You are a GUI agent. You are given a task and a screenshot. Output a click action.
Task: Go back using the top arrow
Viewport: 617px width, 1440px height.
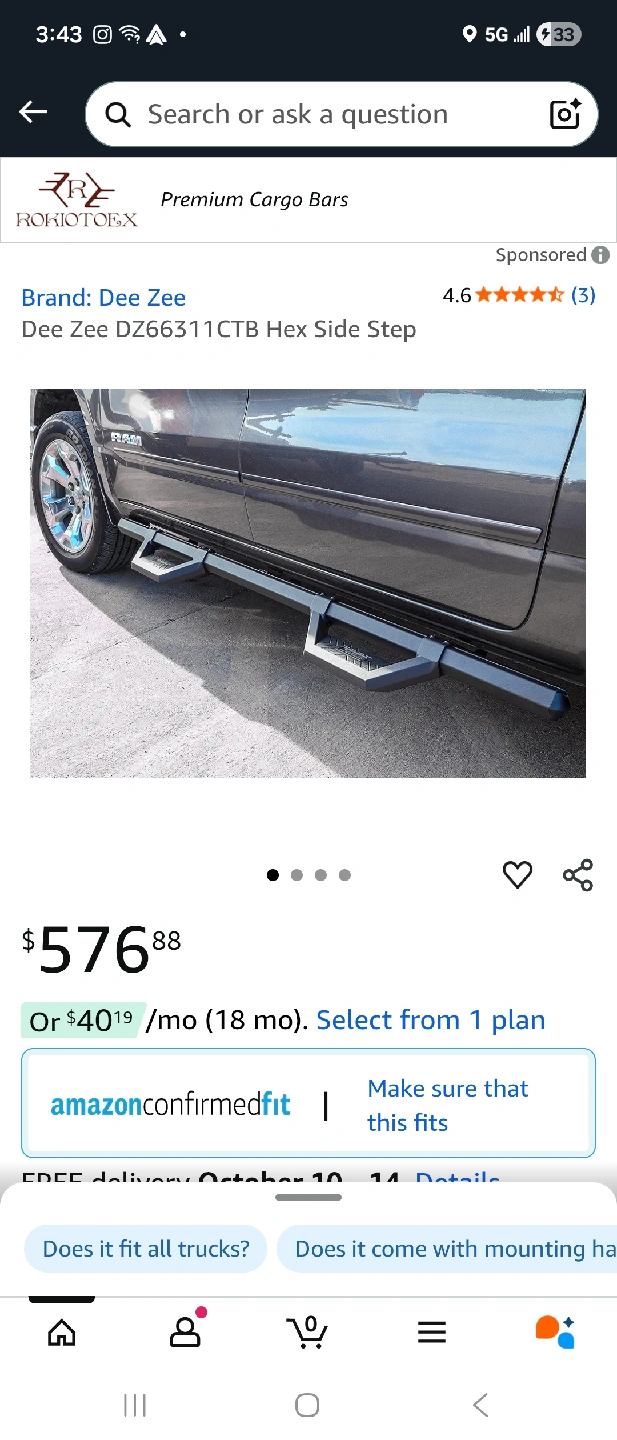[x=33, y=113]
